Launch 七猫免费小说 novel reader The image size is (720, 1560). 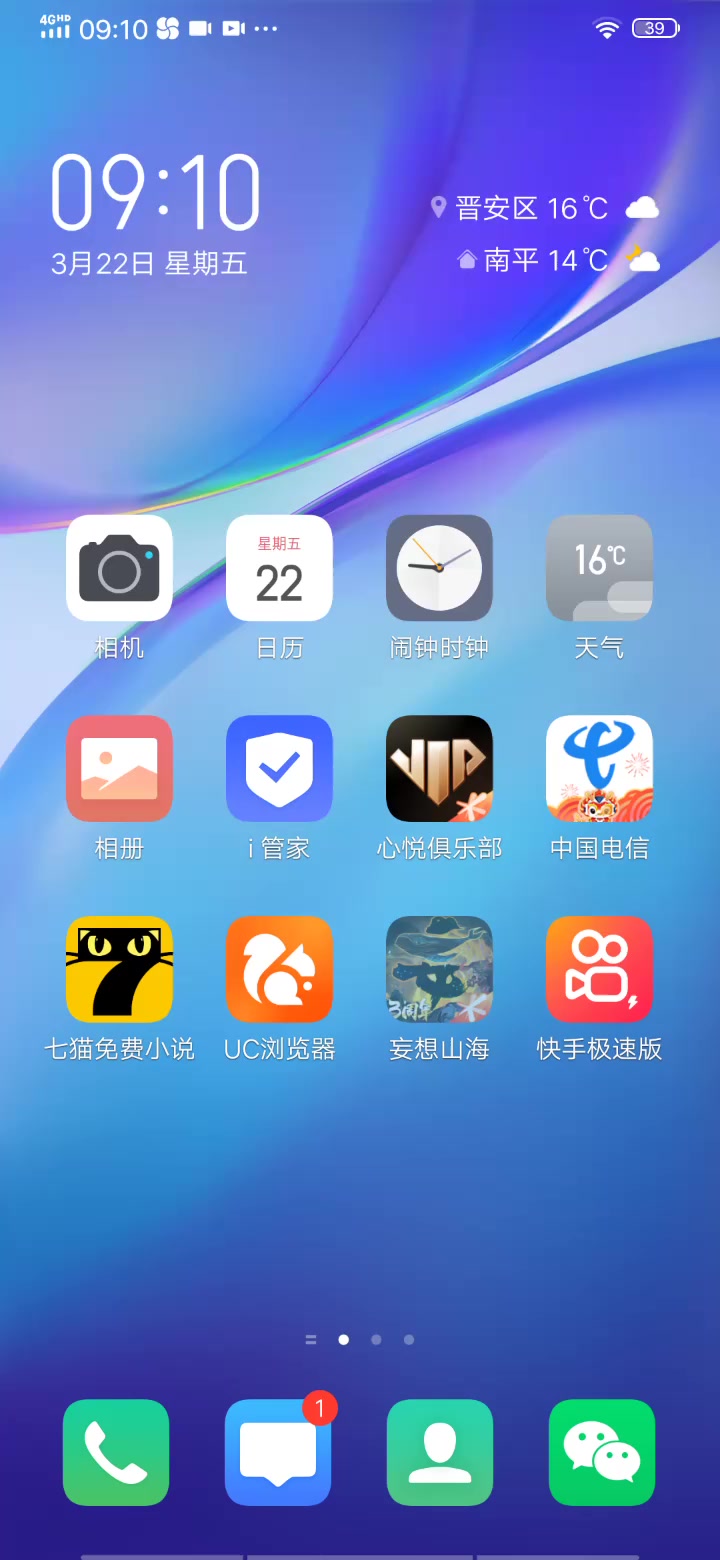[x=119, y=969]
